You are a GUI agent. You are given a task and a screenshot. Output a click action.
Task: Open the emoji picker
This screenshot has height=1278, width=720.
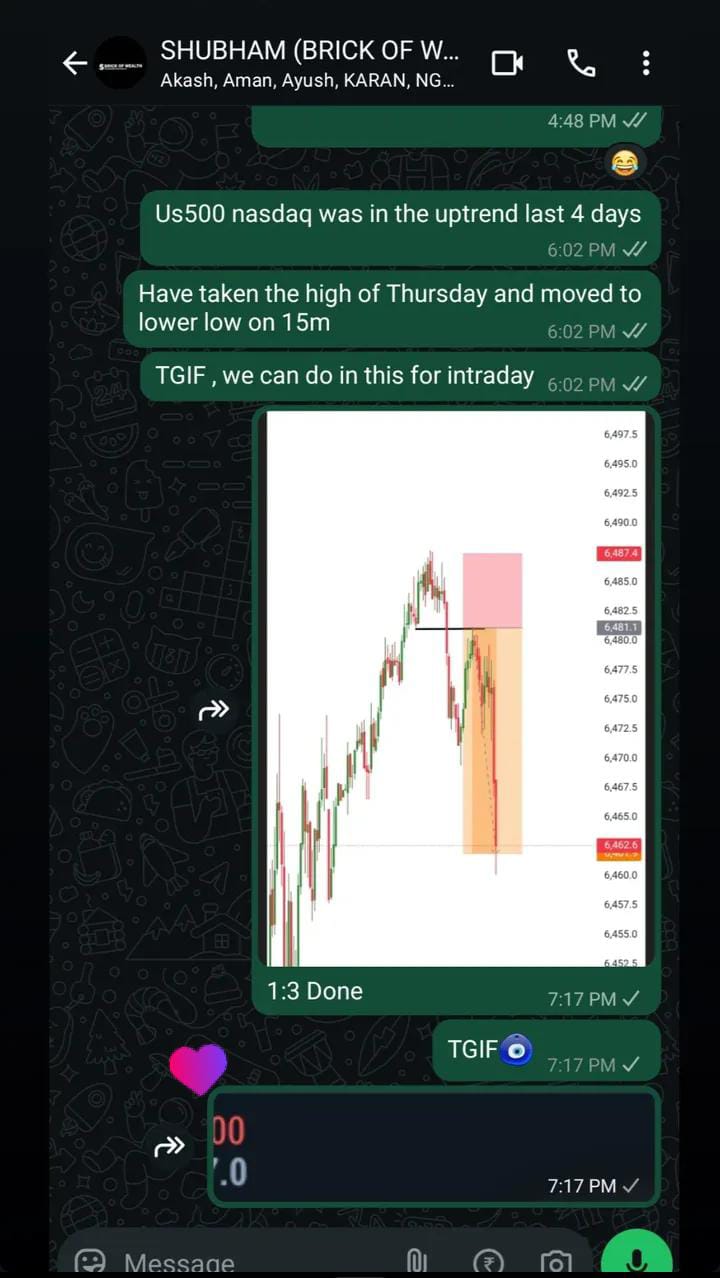(x=91, y=1262)
